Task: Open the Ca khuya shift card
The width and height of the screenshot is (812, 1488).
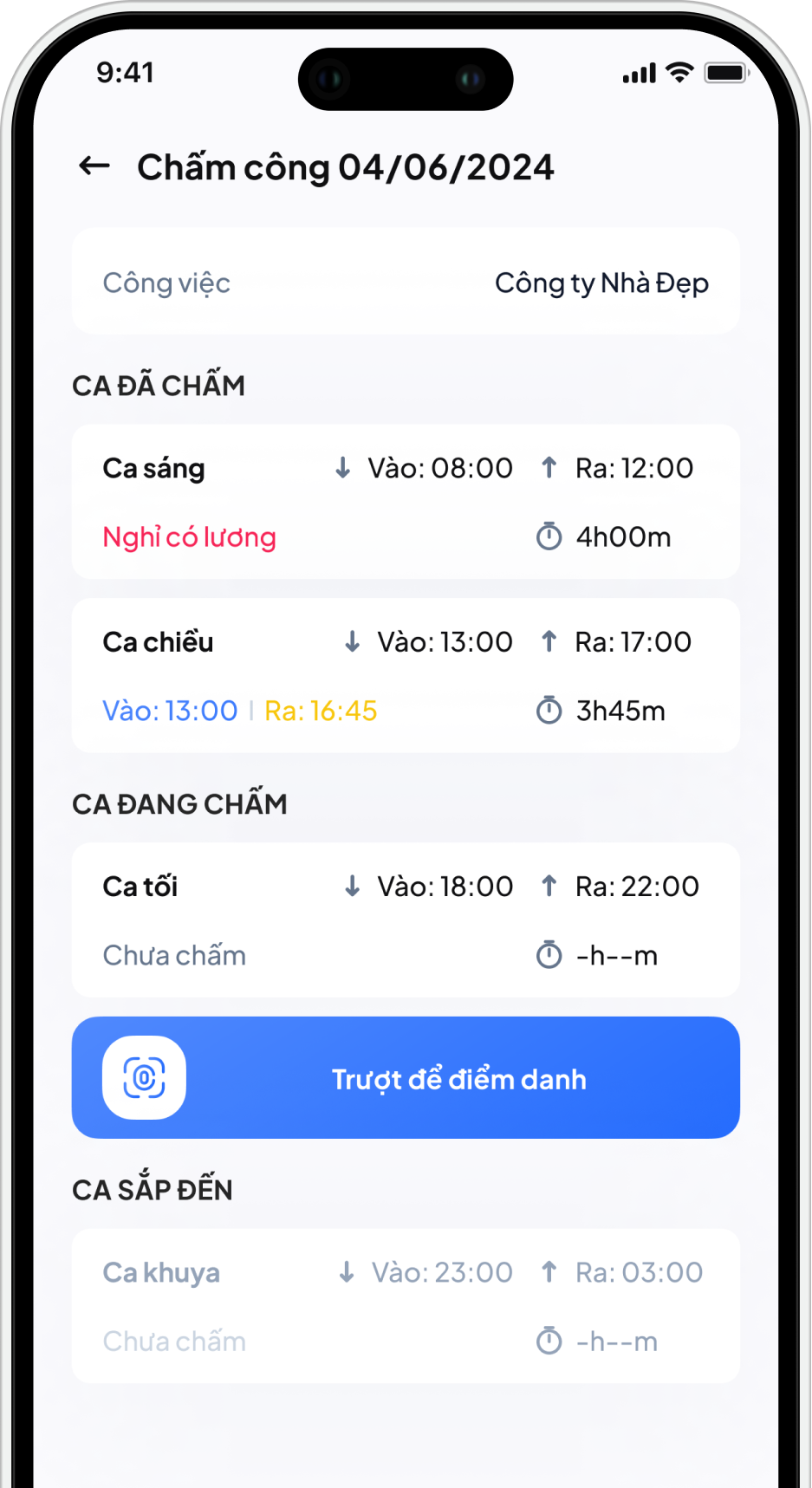Action: (x=406, y=1305)
